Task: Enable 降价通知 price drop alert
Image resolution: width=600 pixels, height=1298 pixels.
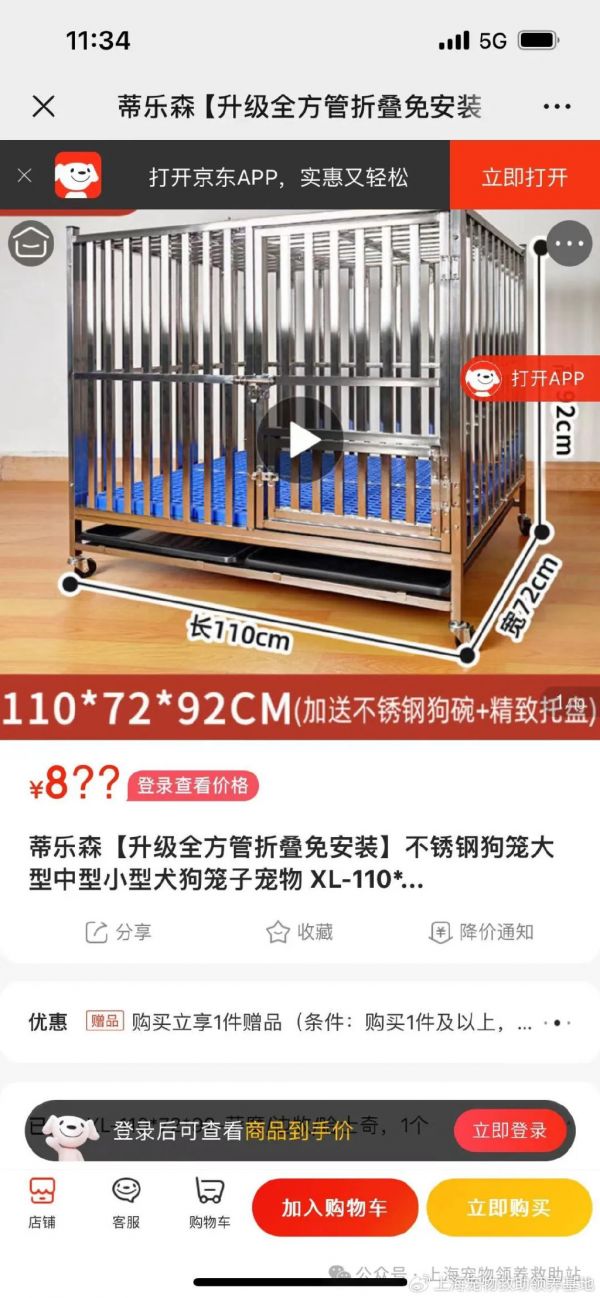Action: coord(481,932)
